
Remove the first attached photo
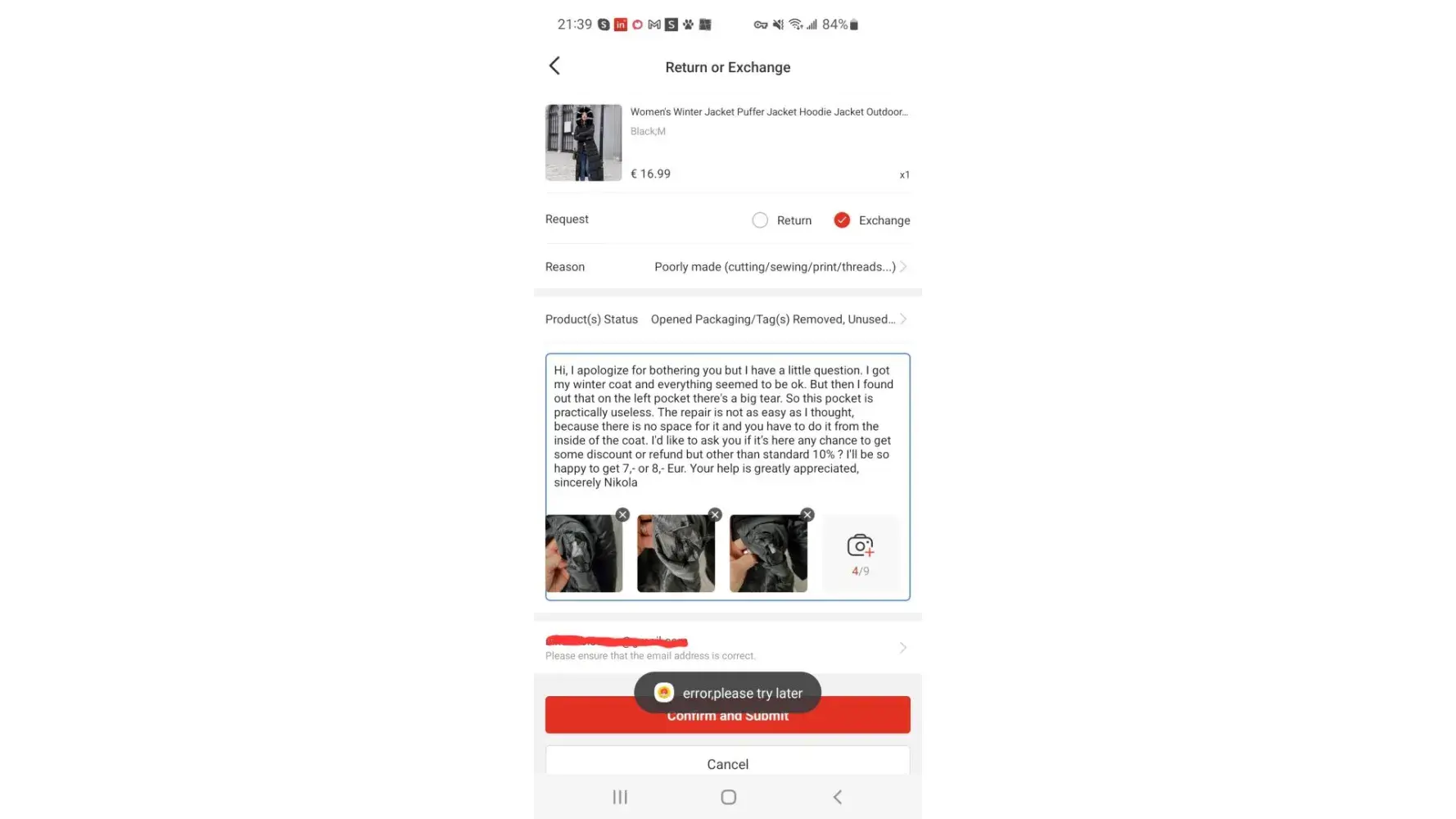pyautogui.click(x=622, y=515)
